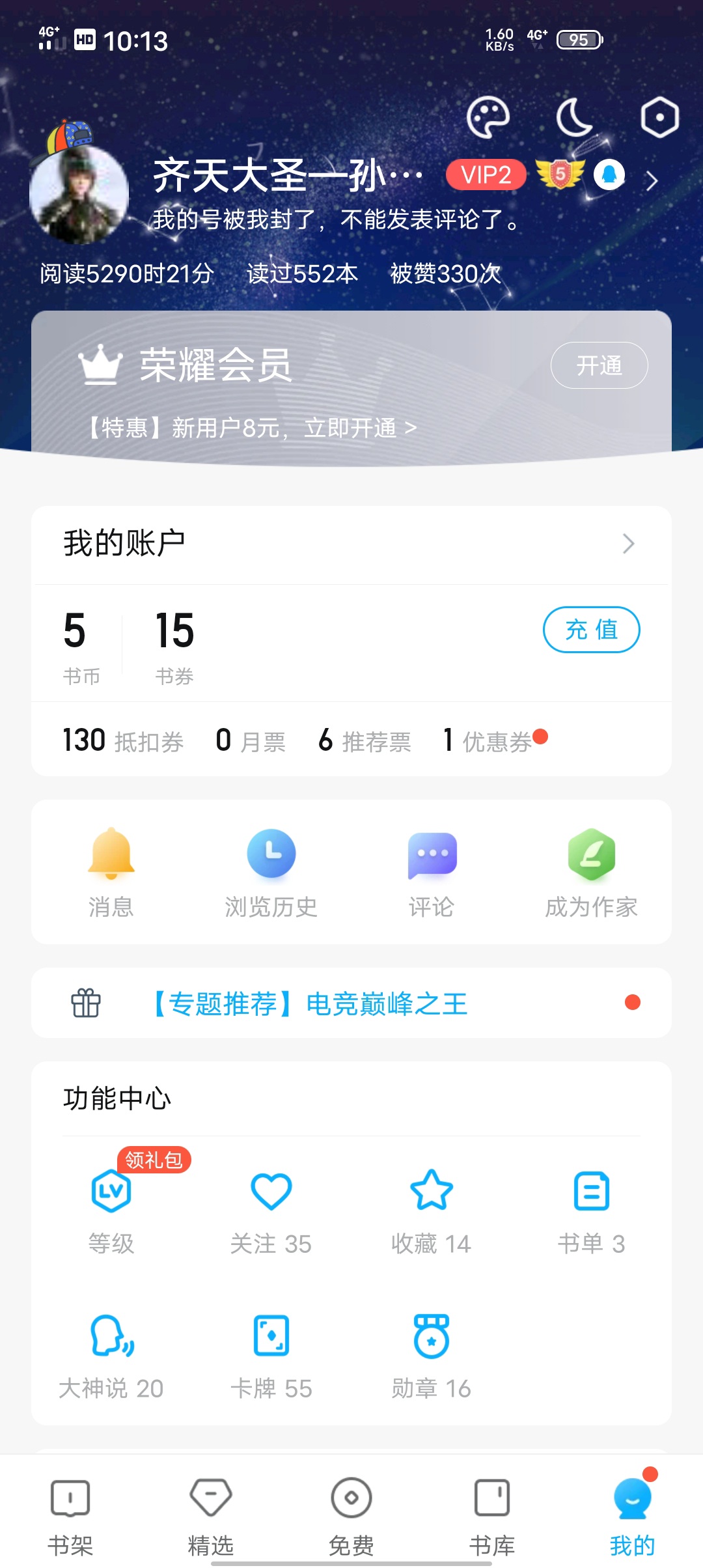Switch to the 书库 tab
The width and height of the screenshot is (703, 1568).
pyautogui.click(x=492, y=1516)
